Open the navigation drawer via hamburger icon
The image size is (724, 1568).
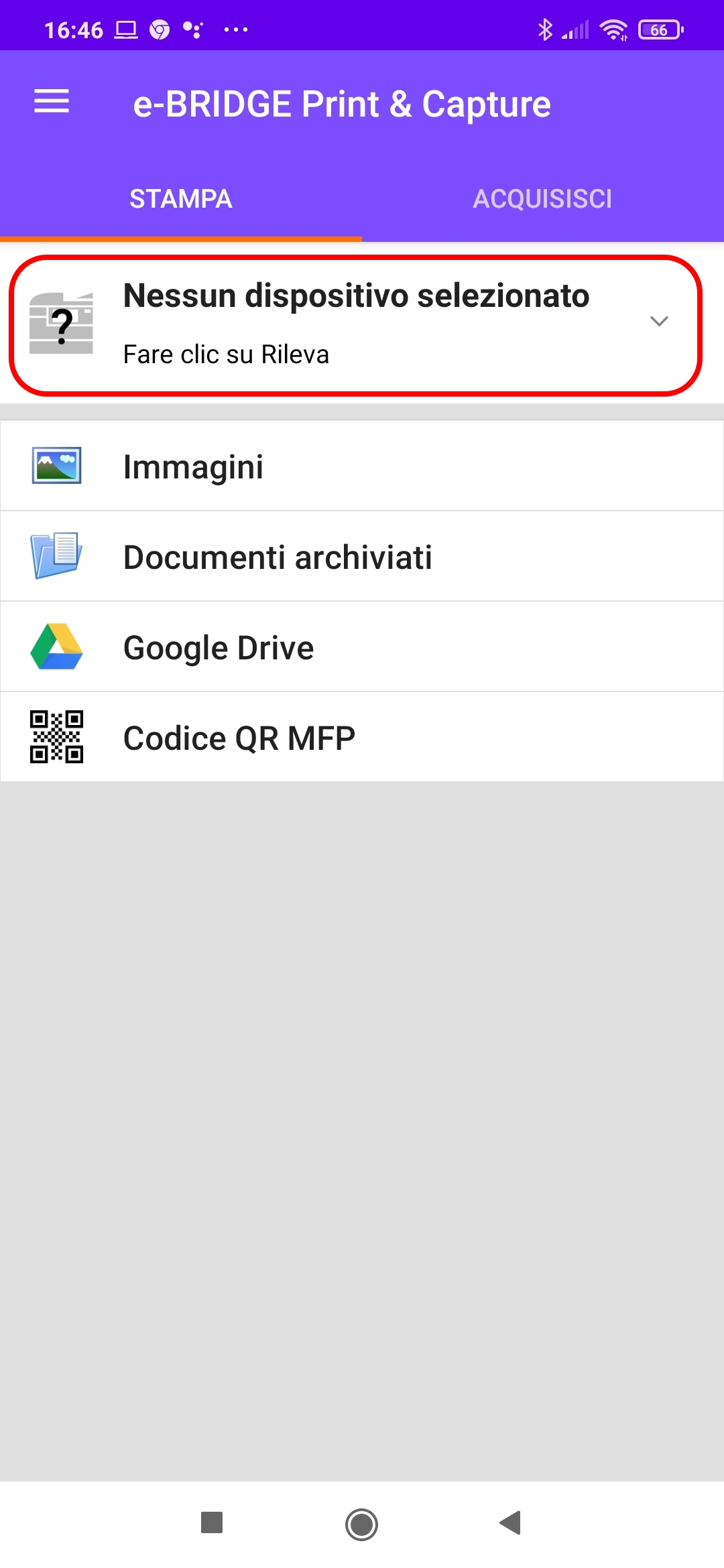[51, 102]
